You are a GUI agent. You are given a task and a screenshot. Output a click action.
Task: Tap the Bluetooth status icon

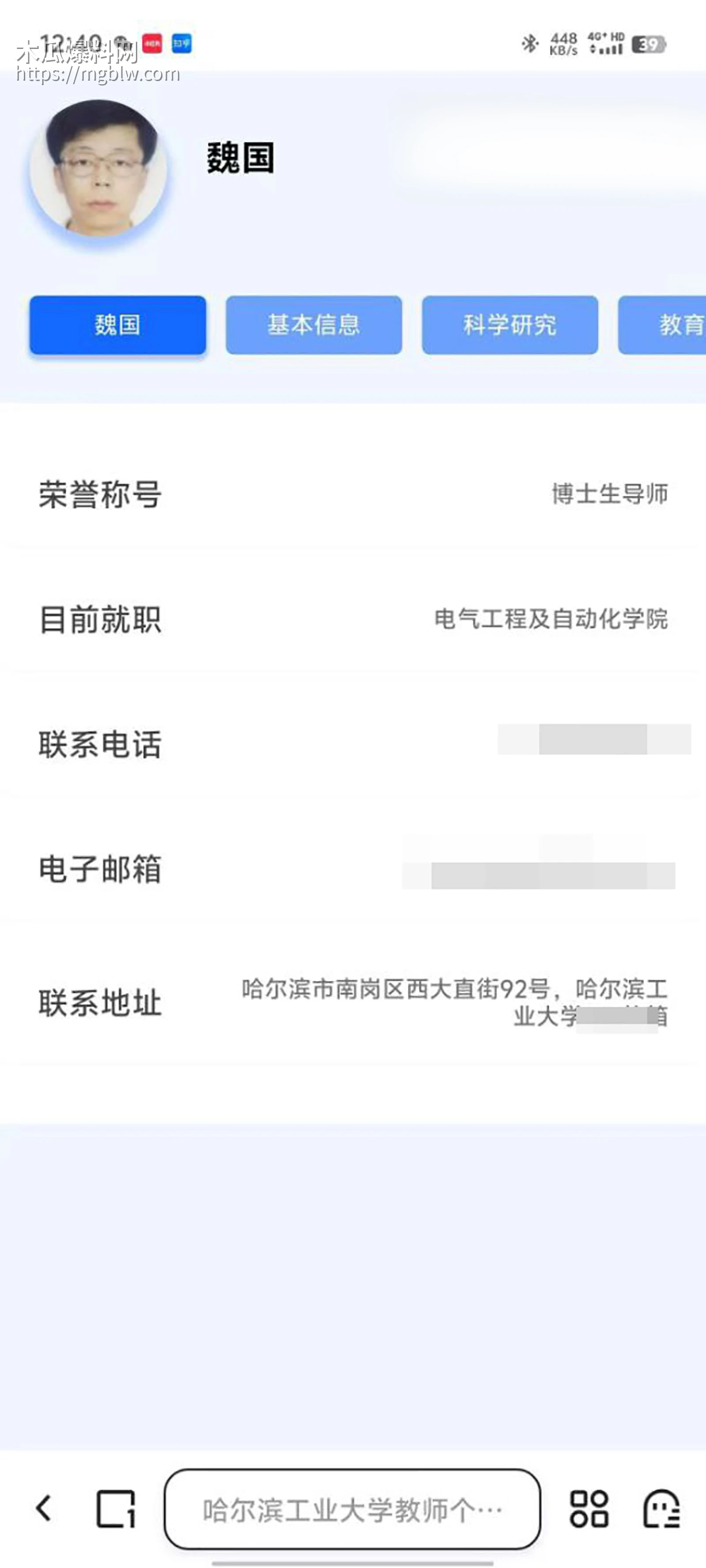tap(529, 43)
